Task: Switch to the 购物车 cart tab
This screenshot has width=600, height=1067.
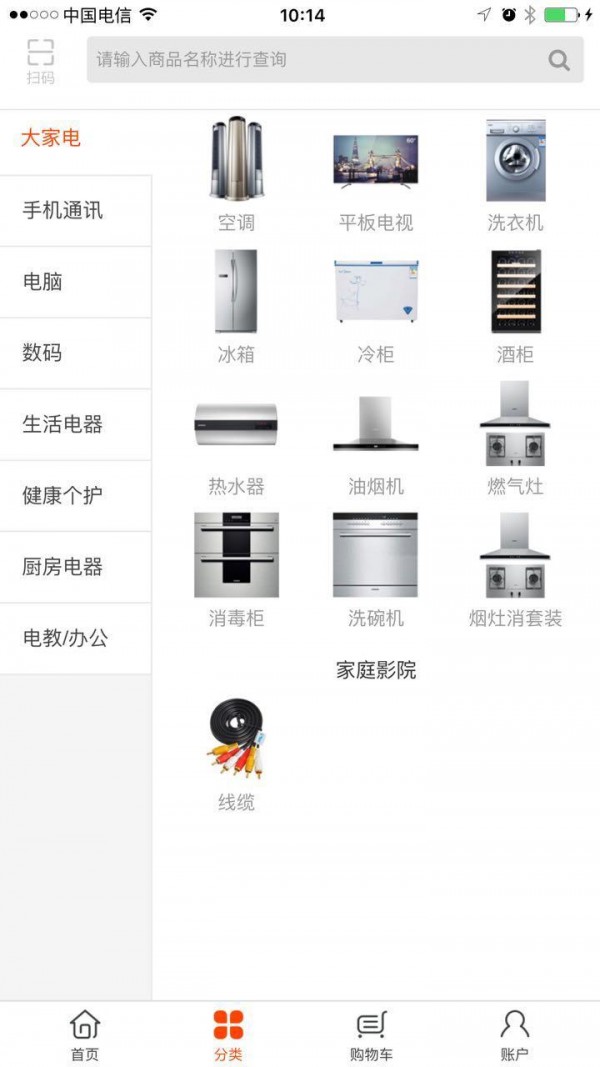Action: pyautogui.click(x=371, y=1035)
